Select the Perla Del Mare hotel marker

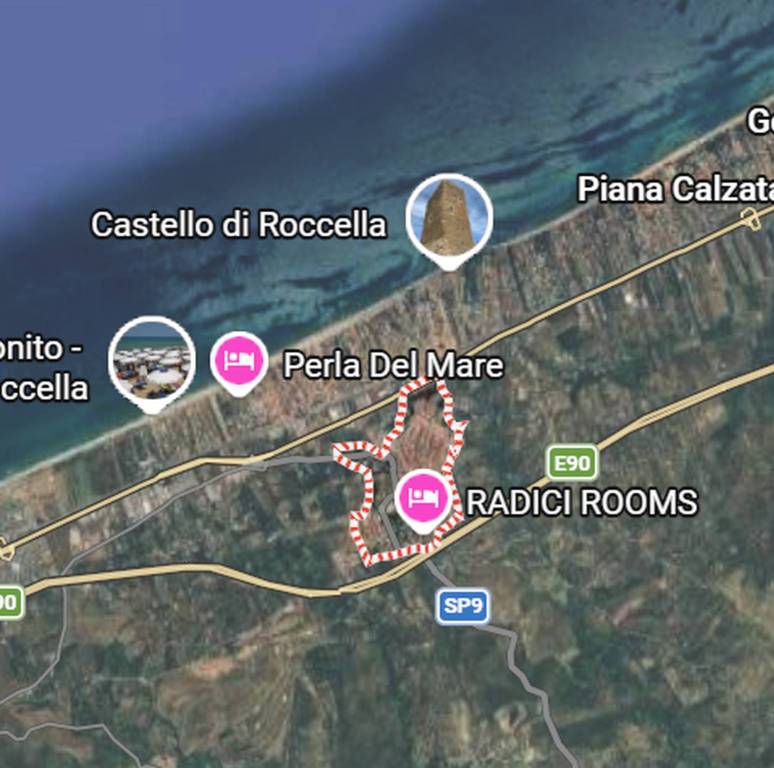pyautogui.click(x=239, y=360)
